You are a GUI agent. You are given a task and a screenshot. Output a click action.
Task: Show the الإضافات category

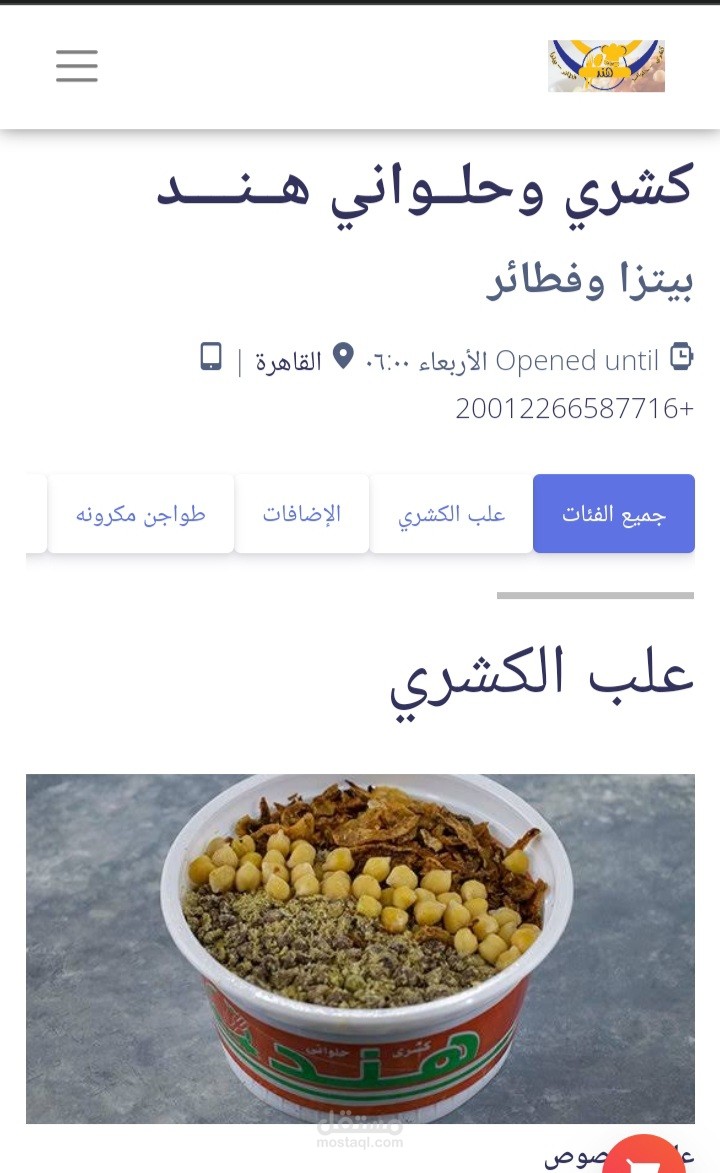point(302,514)
